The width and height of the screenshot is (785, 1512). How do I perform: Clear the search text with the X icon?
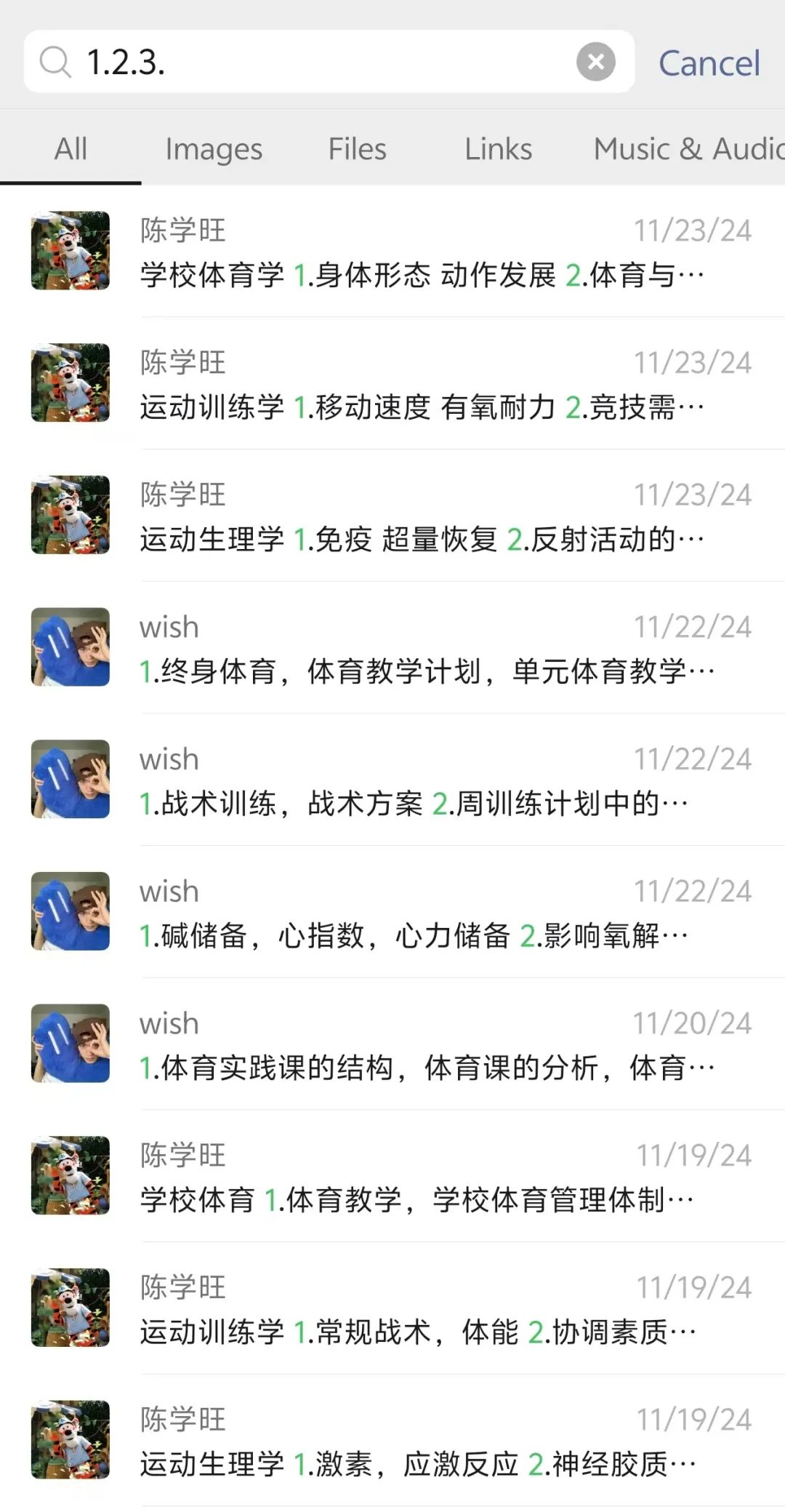tap(595, 63)
